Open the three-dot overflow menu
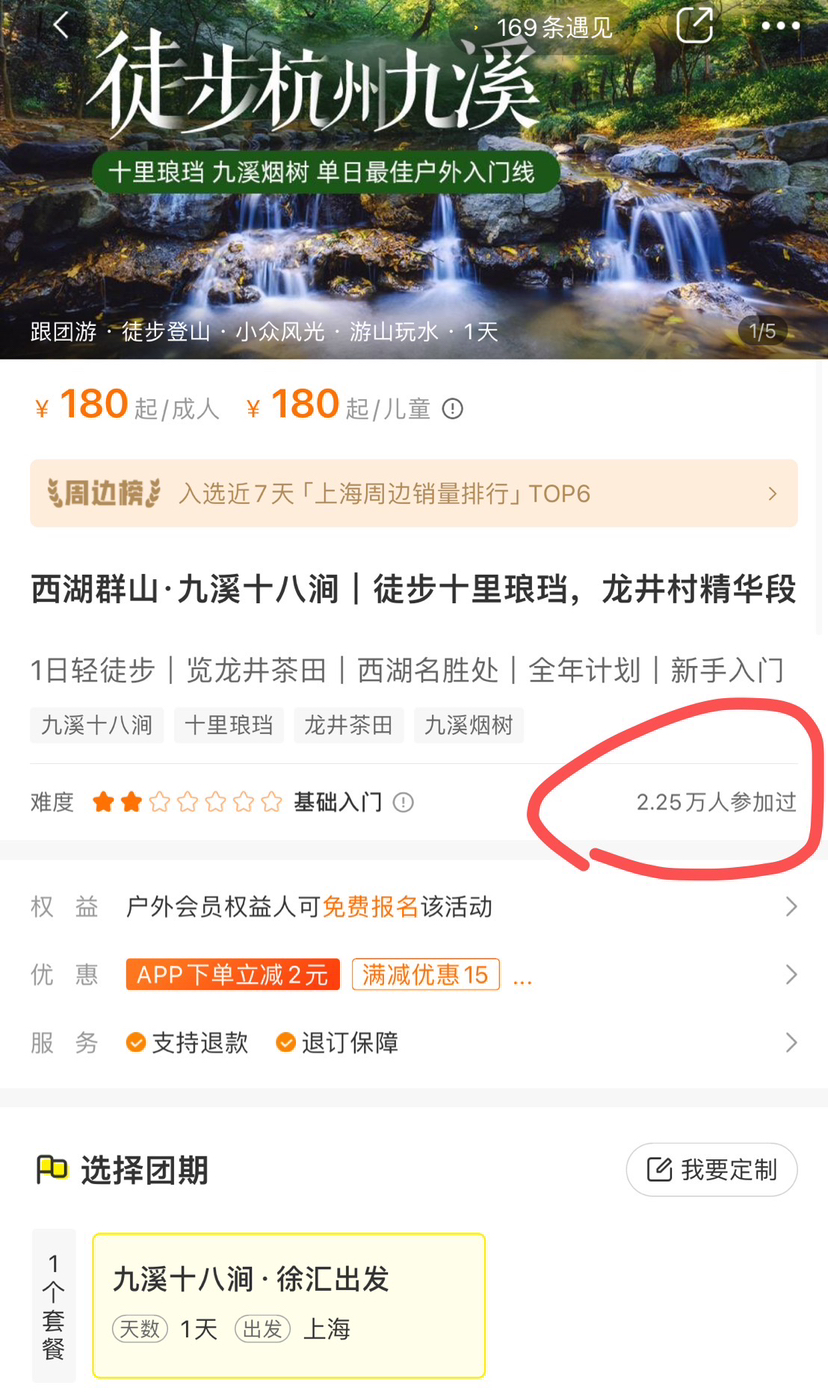The width and height of the screenshot is (828, 1397). (x=780, y=27)
